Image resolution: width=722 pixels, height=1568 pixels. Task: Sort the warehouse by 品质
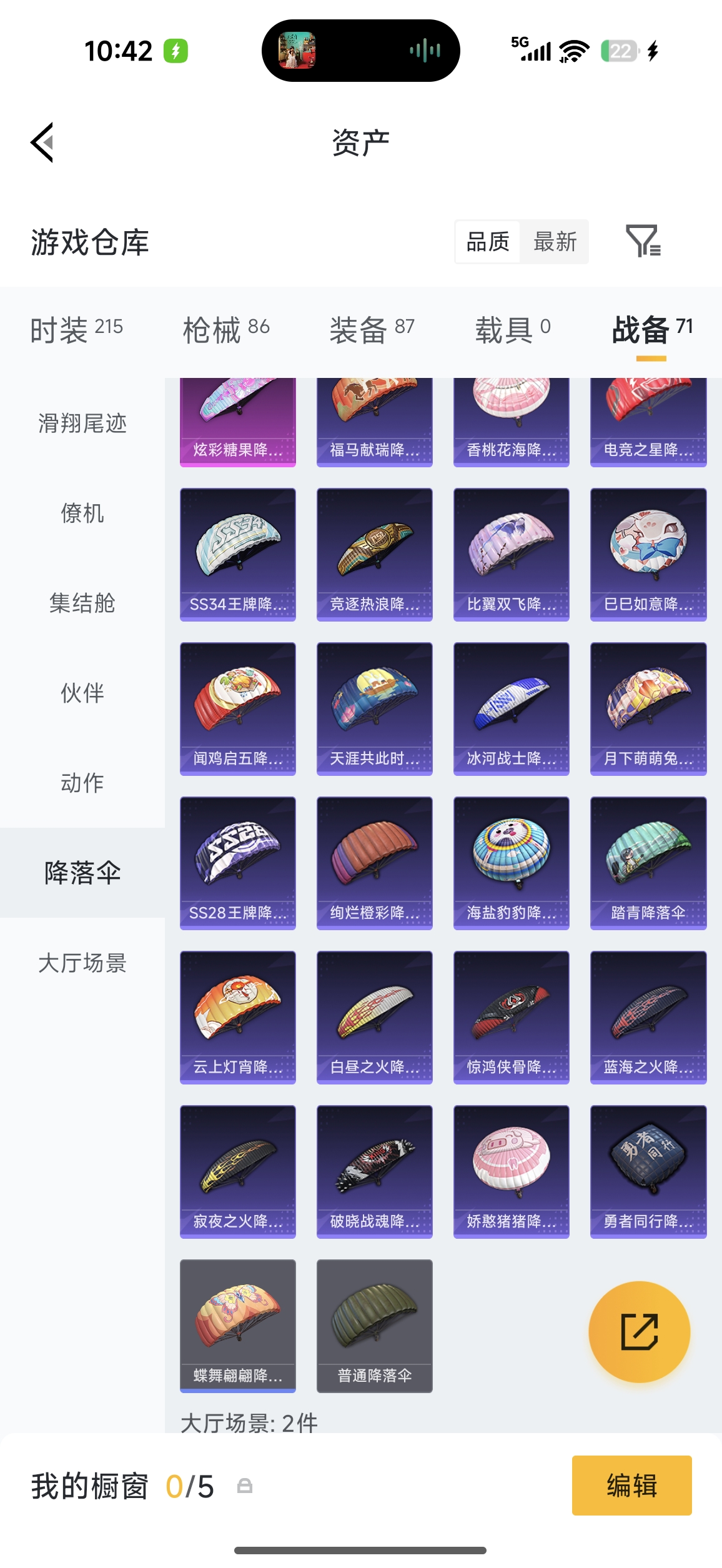[x=488, y=242]
